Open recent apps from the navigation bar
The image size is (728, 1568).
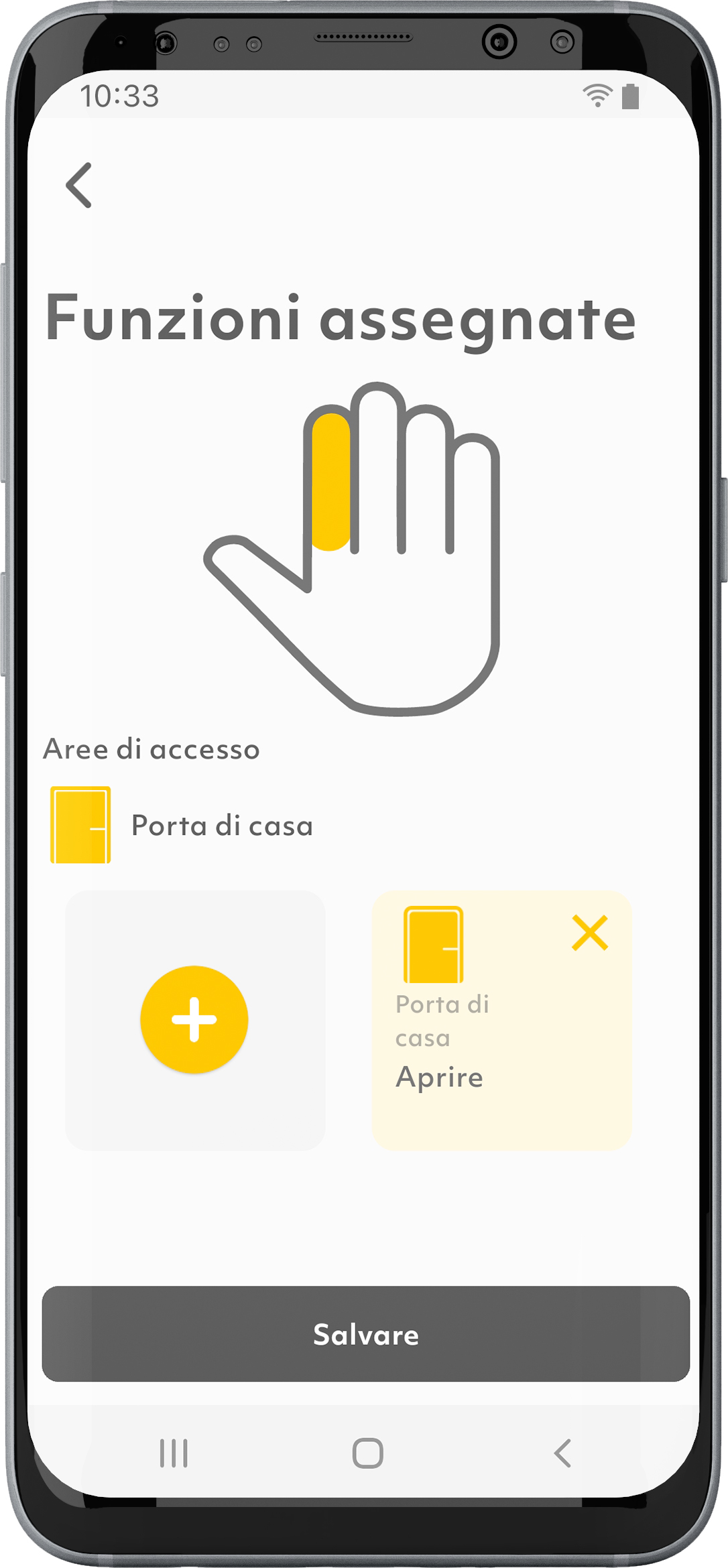tap(174, 1453)
